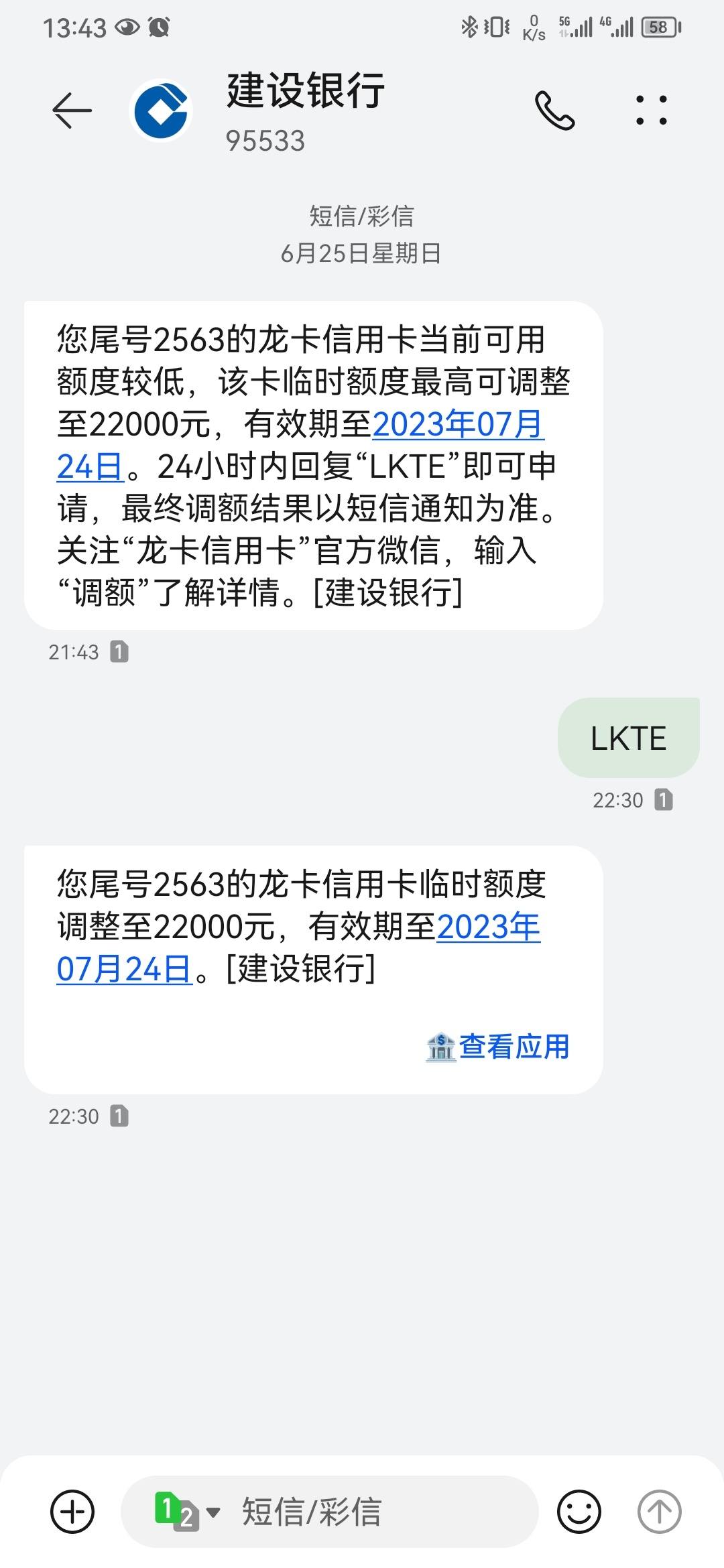
Task: Go back to the message list
Action: [x=72, y=111]
